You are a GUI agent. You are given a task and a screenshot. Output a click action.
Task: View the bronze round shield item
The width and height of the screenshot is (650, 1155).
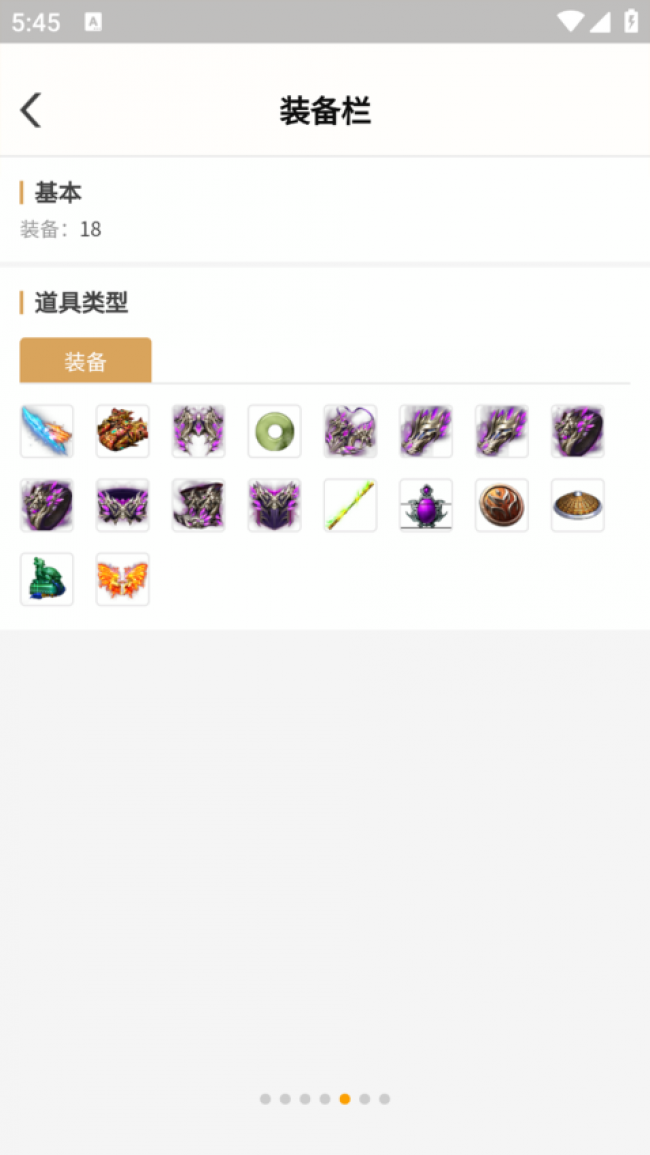point(502,506)
